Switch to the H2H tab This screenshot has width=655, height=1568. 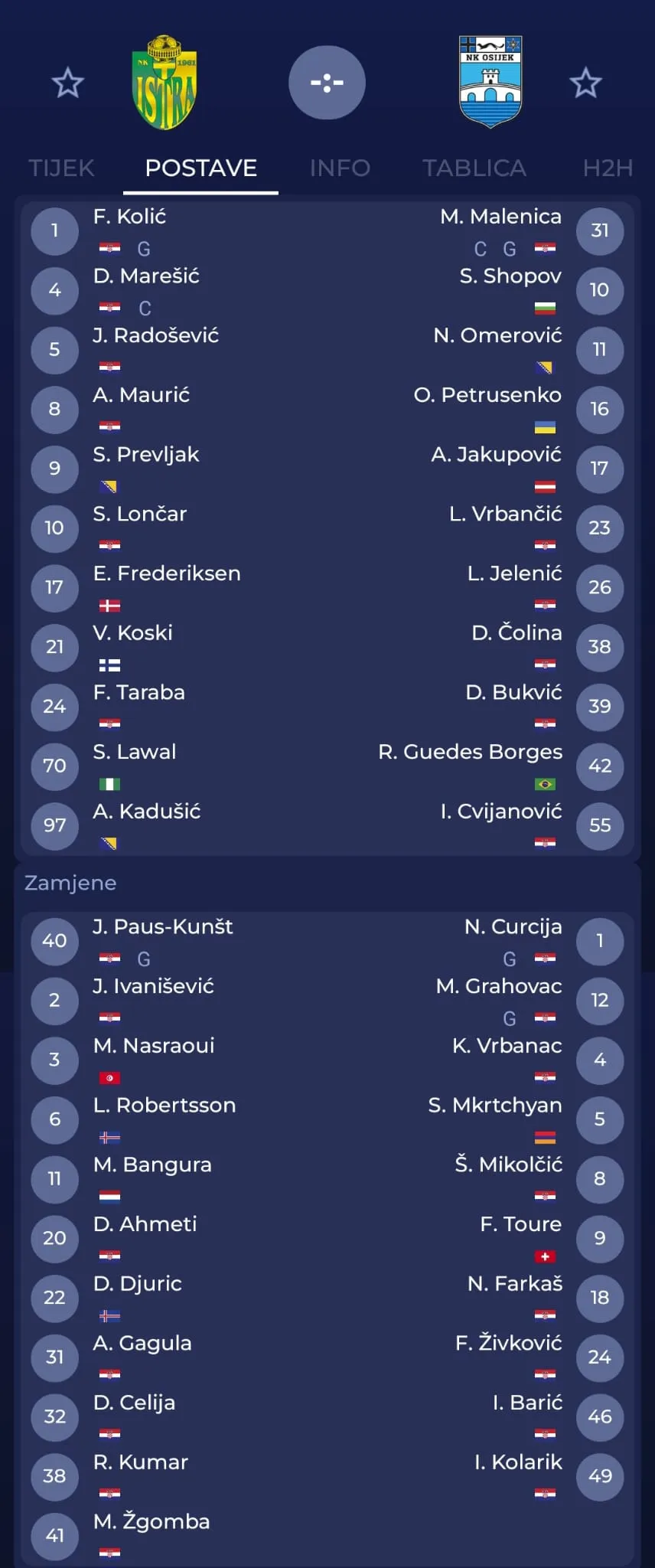click(x=608, y=168)
